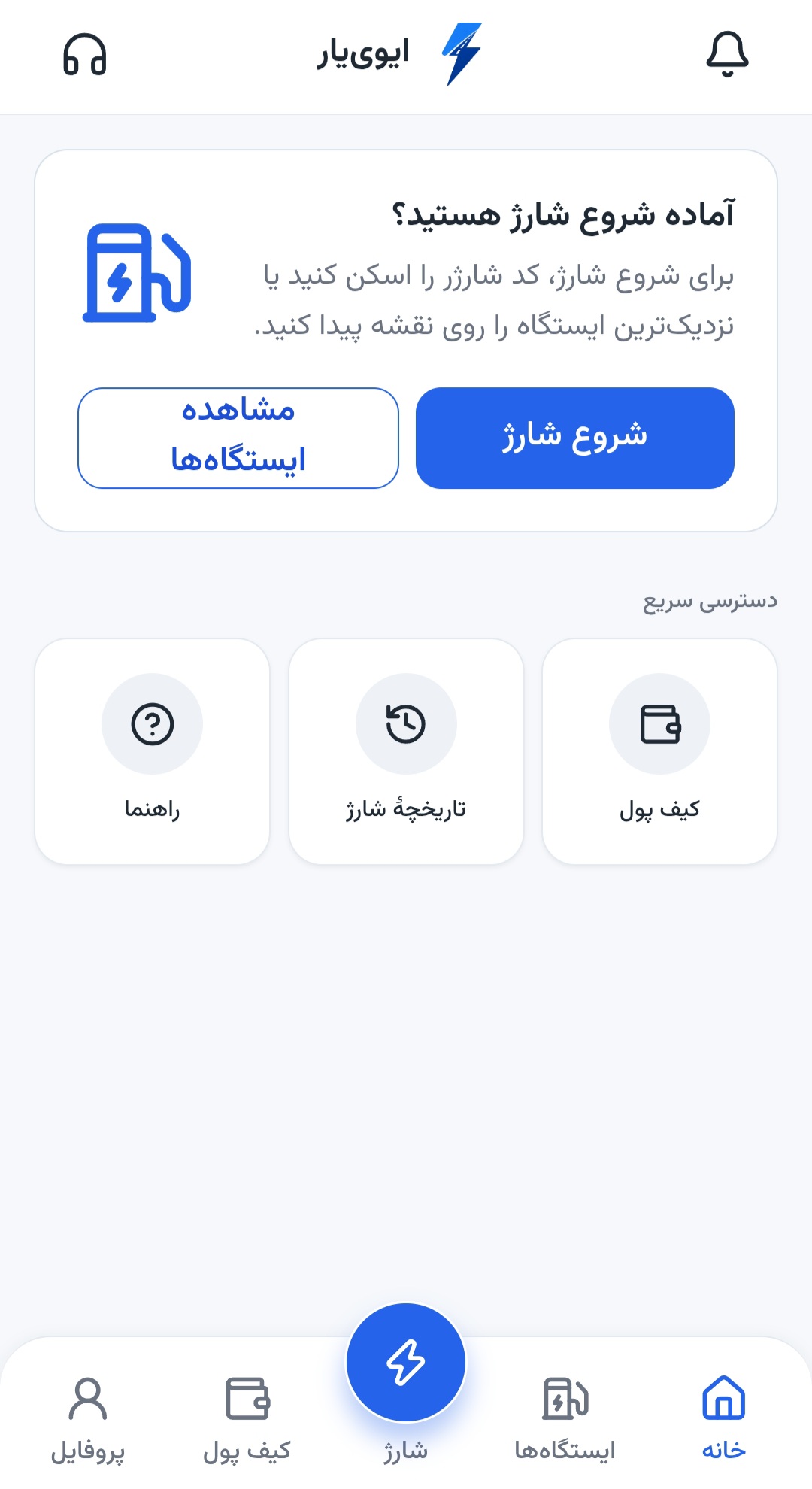This screenshot has width=812, height=1489.
Task: Switch to the پروفایل tab
Action: coord(88,1417)
